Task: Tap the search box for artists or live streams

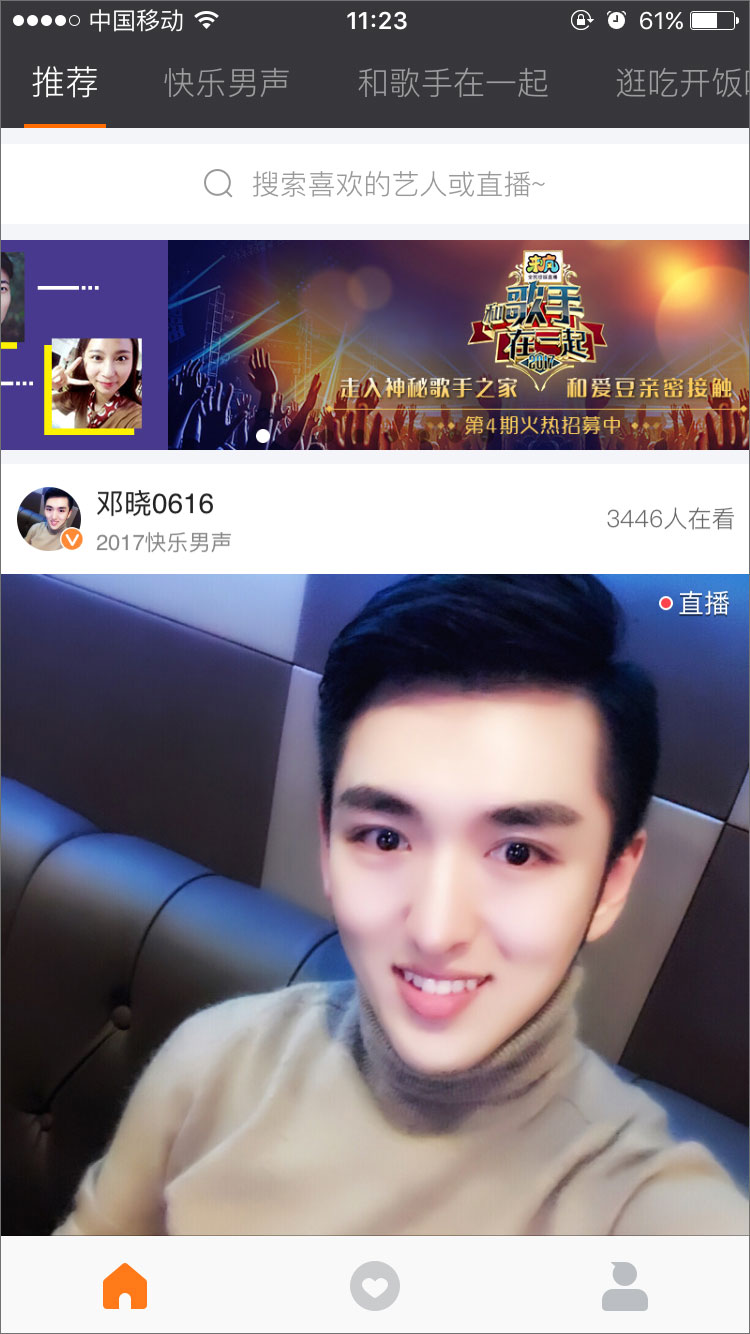Action: tap(375, 184)
